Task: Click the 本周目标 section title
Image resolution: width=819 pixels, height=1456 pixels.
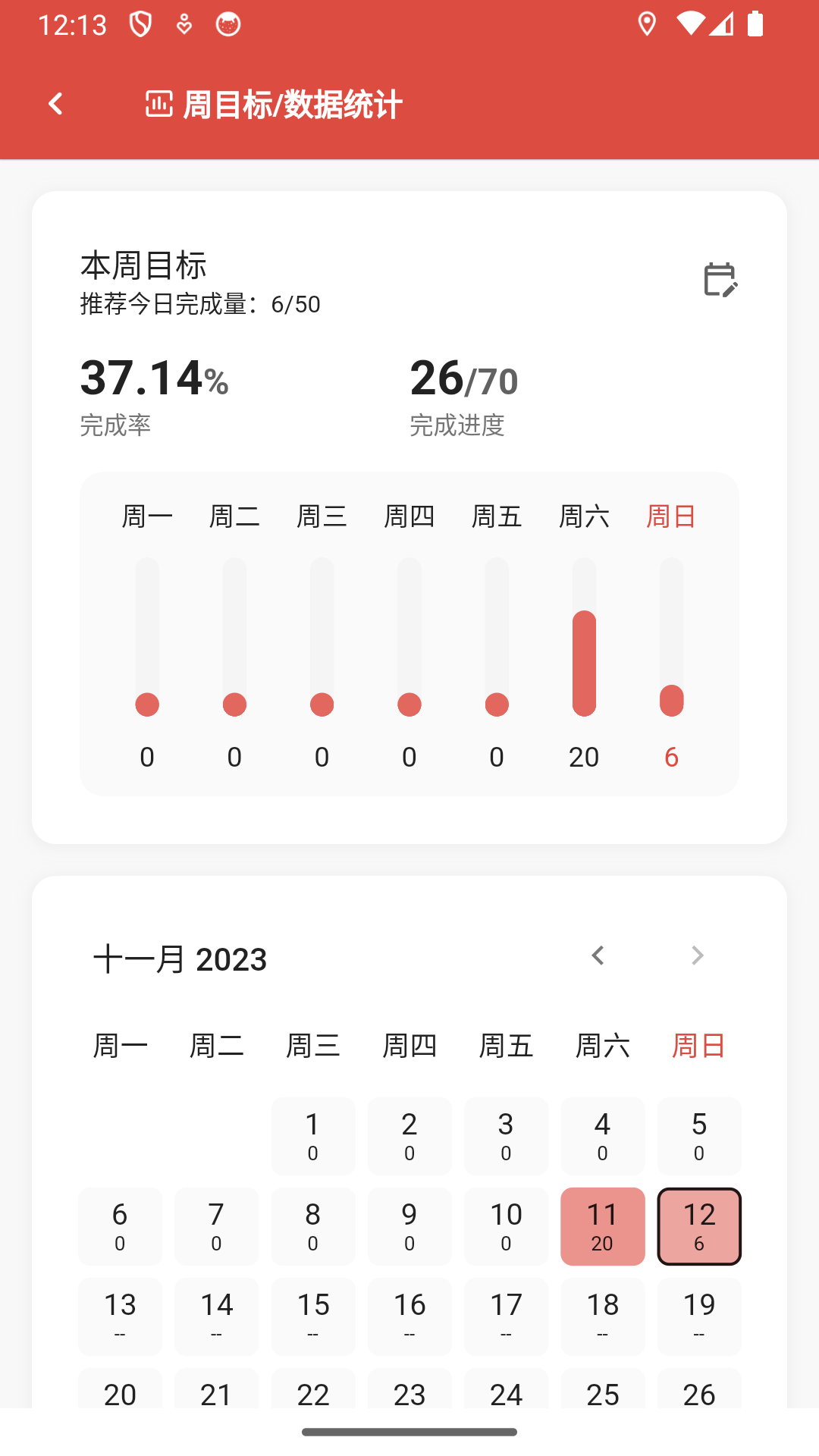Action: (x=144, y=265)
